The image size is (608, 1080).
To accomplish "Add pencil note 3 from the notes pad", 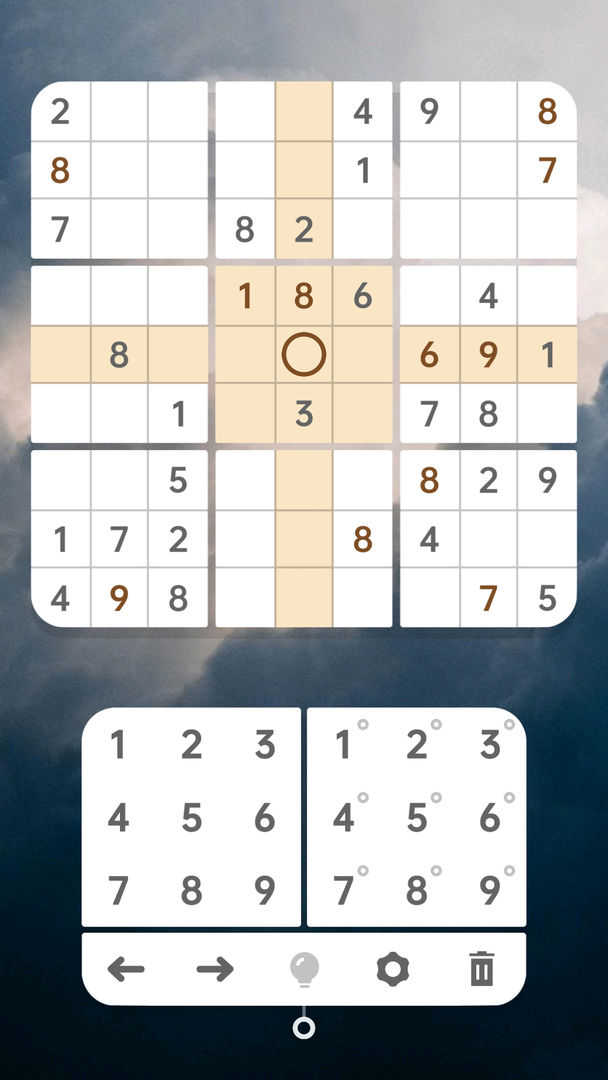I will tap(490, 745).
